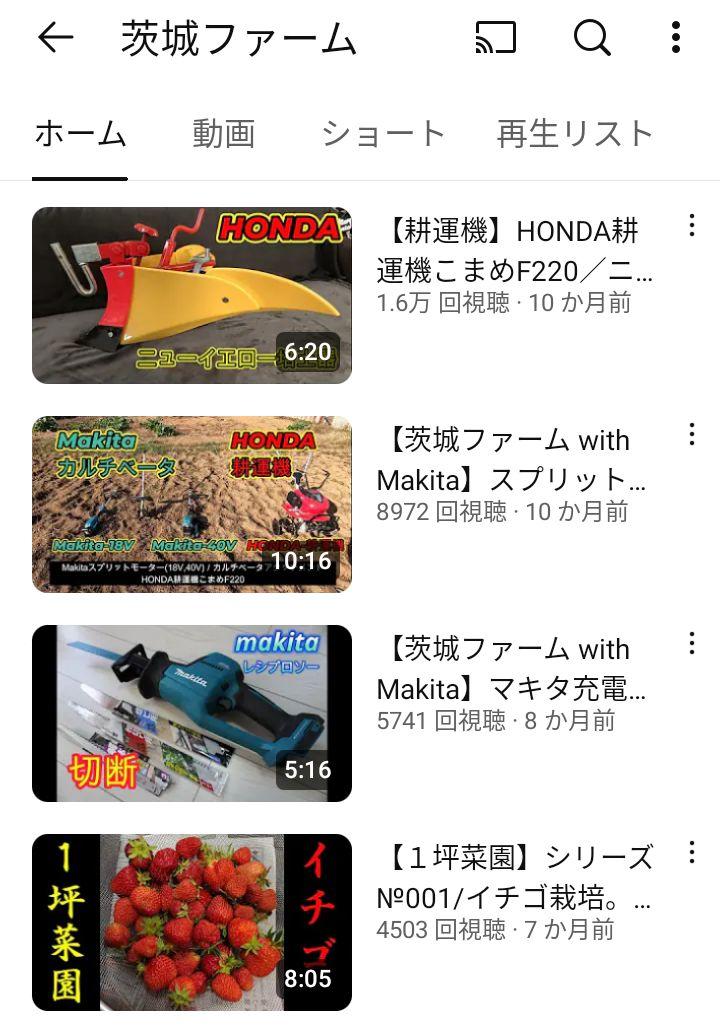This screenshot has height=1032, width=720.
Task: Switch to the ショート tab
Action: click(383, 134)
